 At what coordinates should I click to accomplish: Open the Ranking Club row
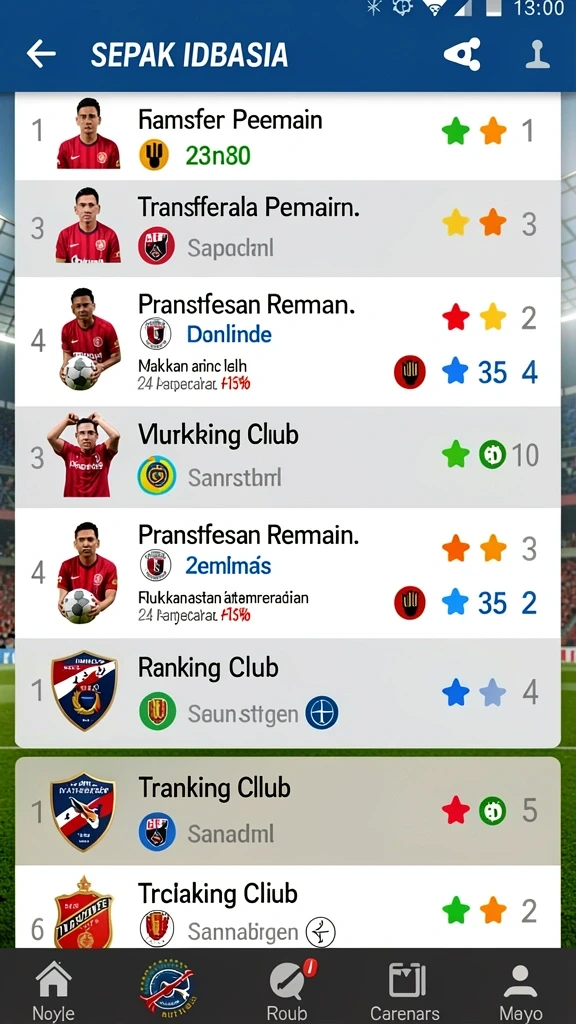(287, 693)
